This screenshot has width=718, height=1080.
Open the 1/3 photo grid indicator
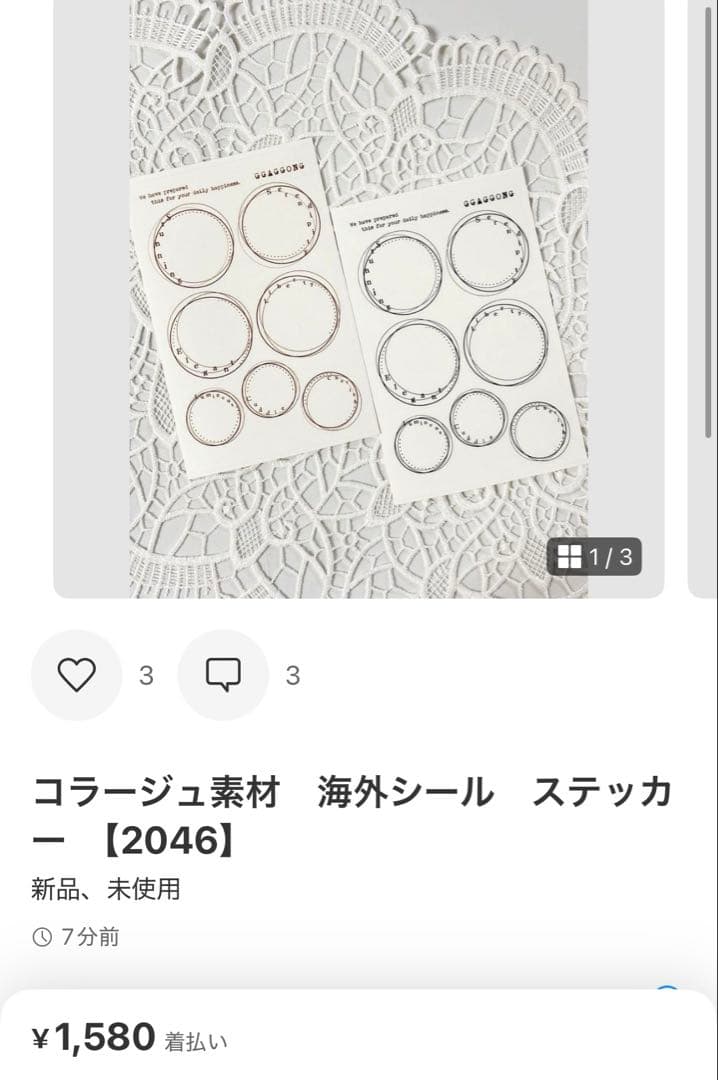coord(594,557)
